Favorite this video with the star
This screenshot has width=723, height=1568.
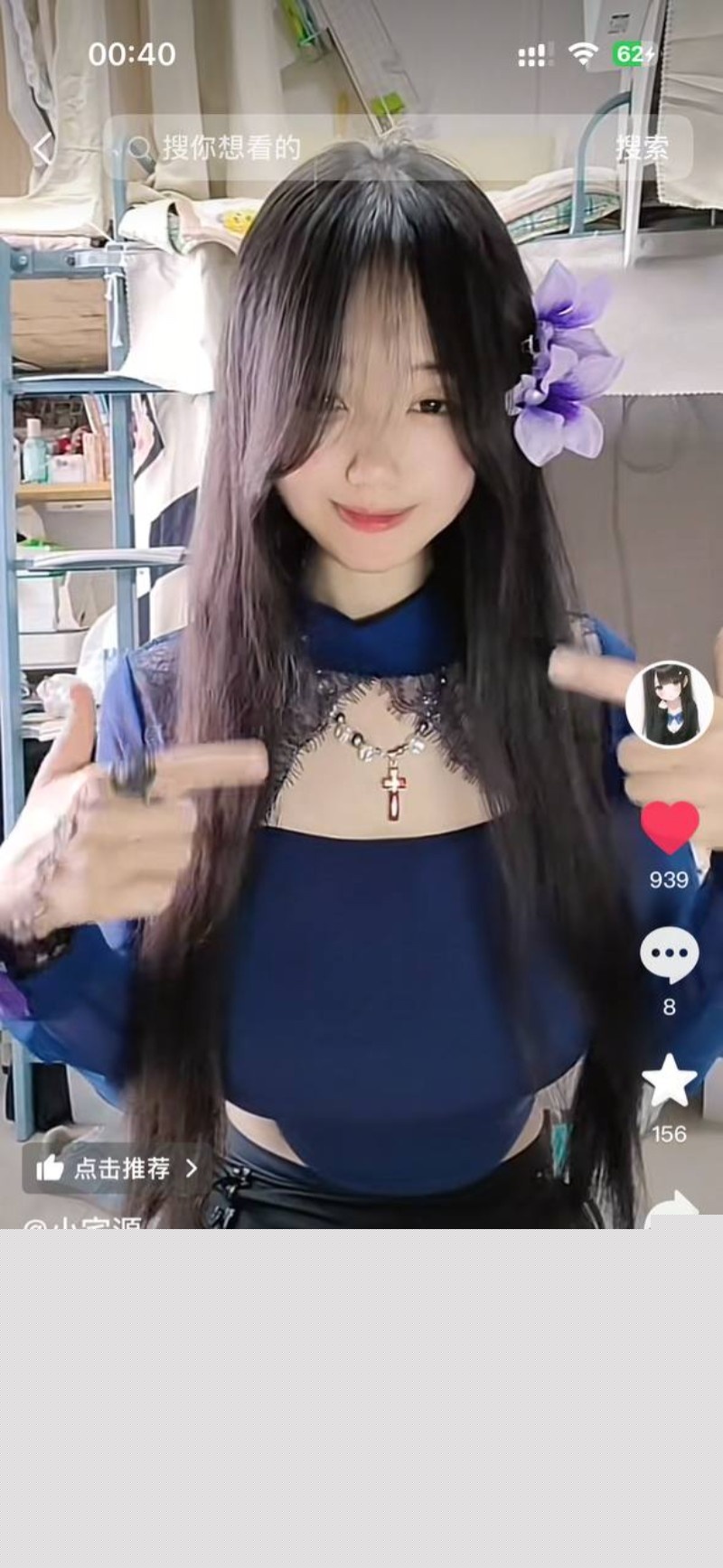pos(669,1082)
